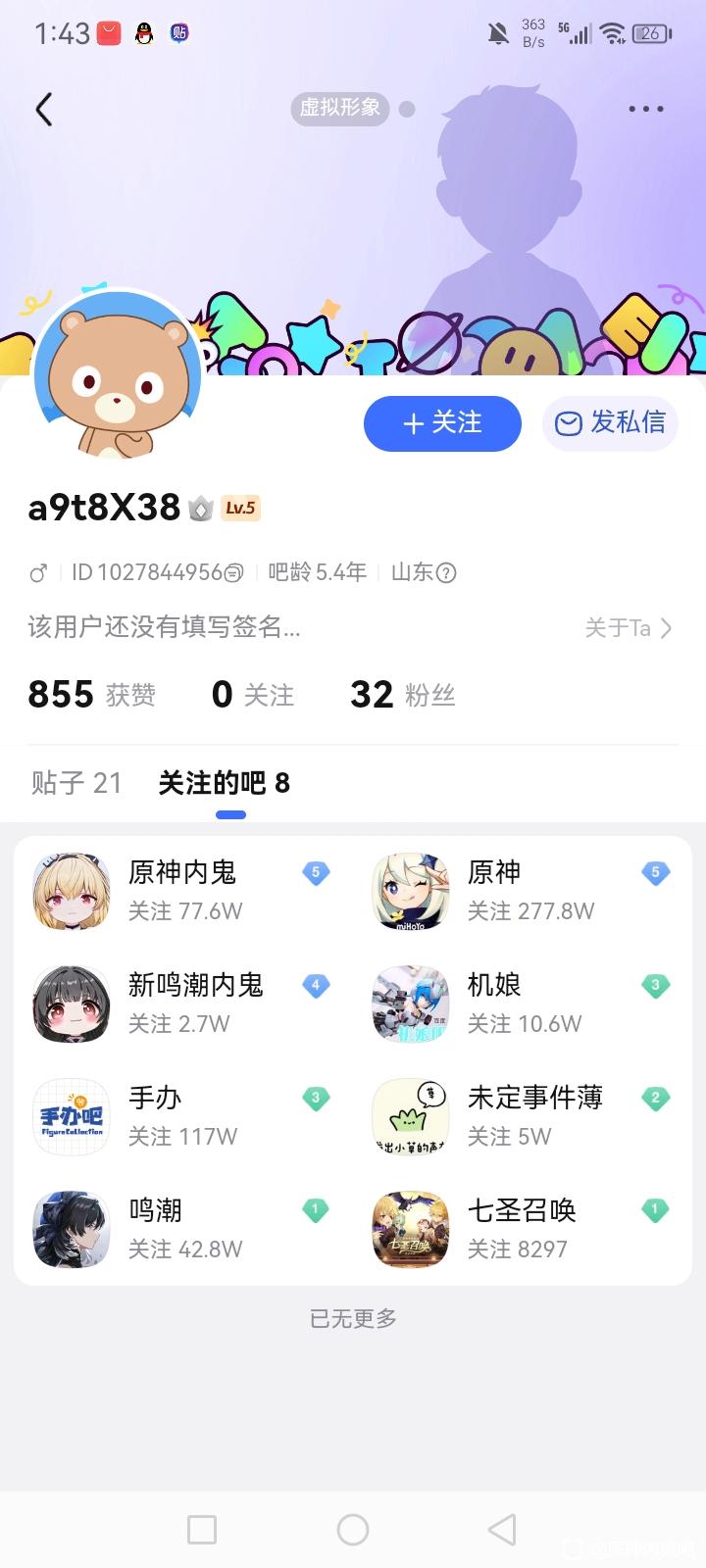This screenshot has width=706, height=1568.
Task: Send a private message via 发私信
Action: [610, 423]
